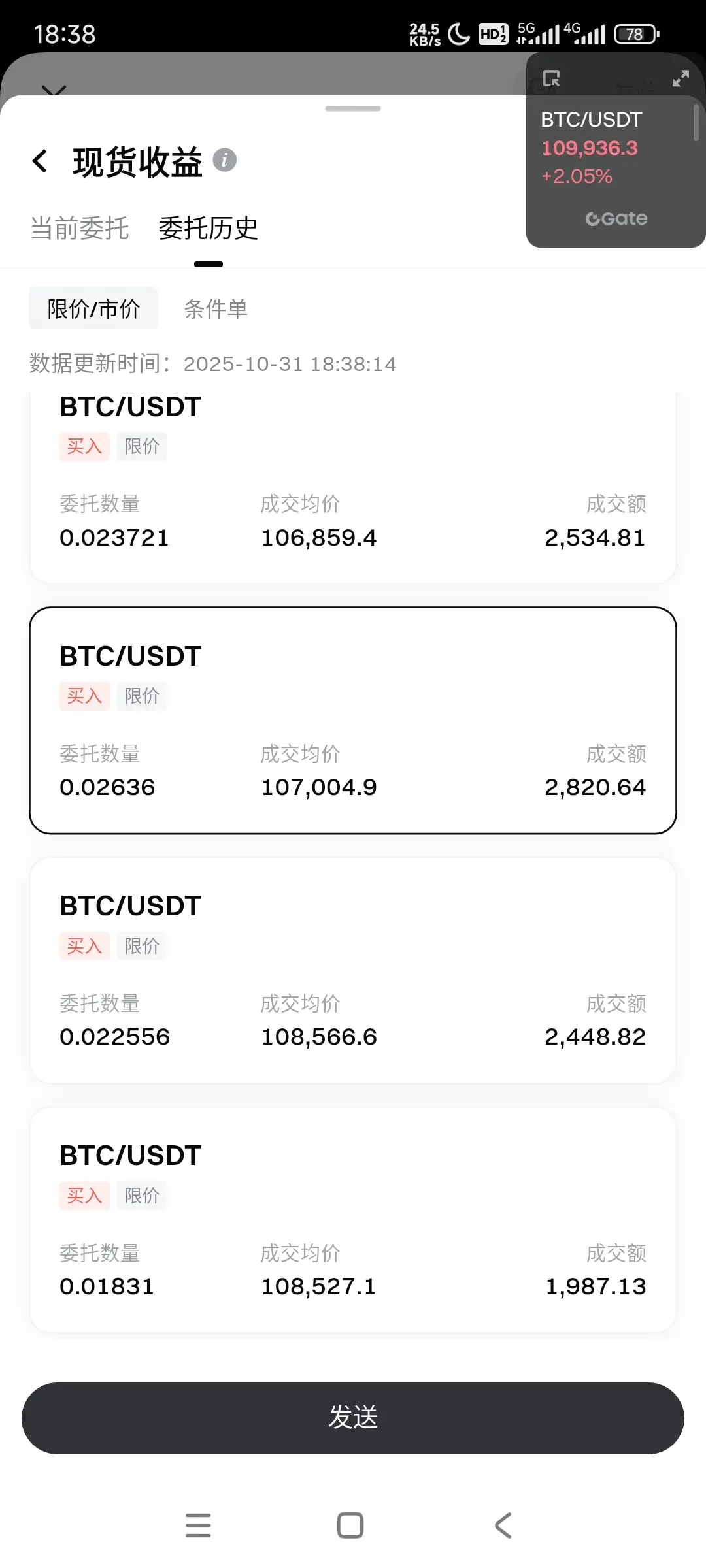
Task: Open the 现货收益 info icon
Action: pos(224,160)
